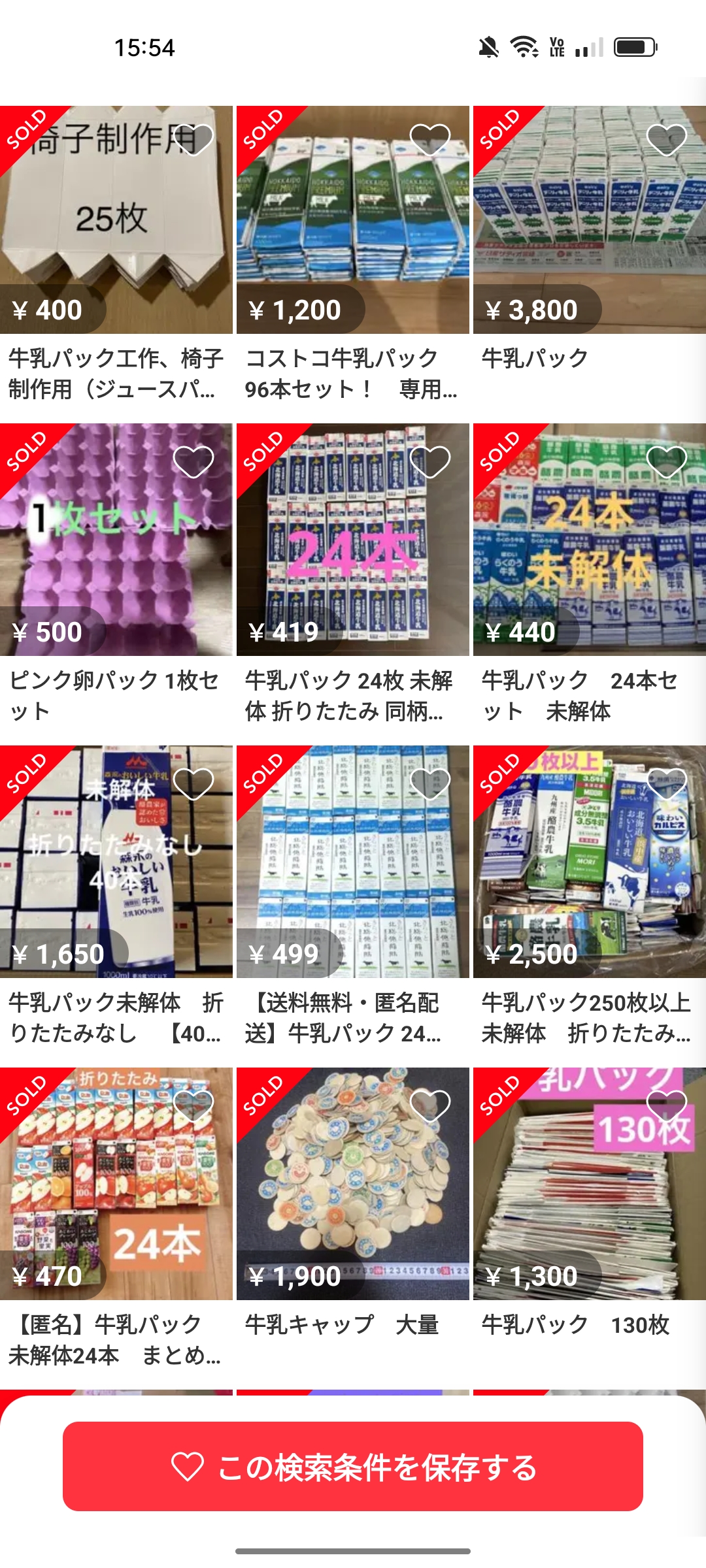Like the ¥3,800 牛乳パック item
The image size is (706, 1568).
666,139
